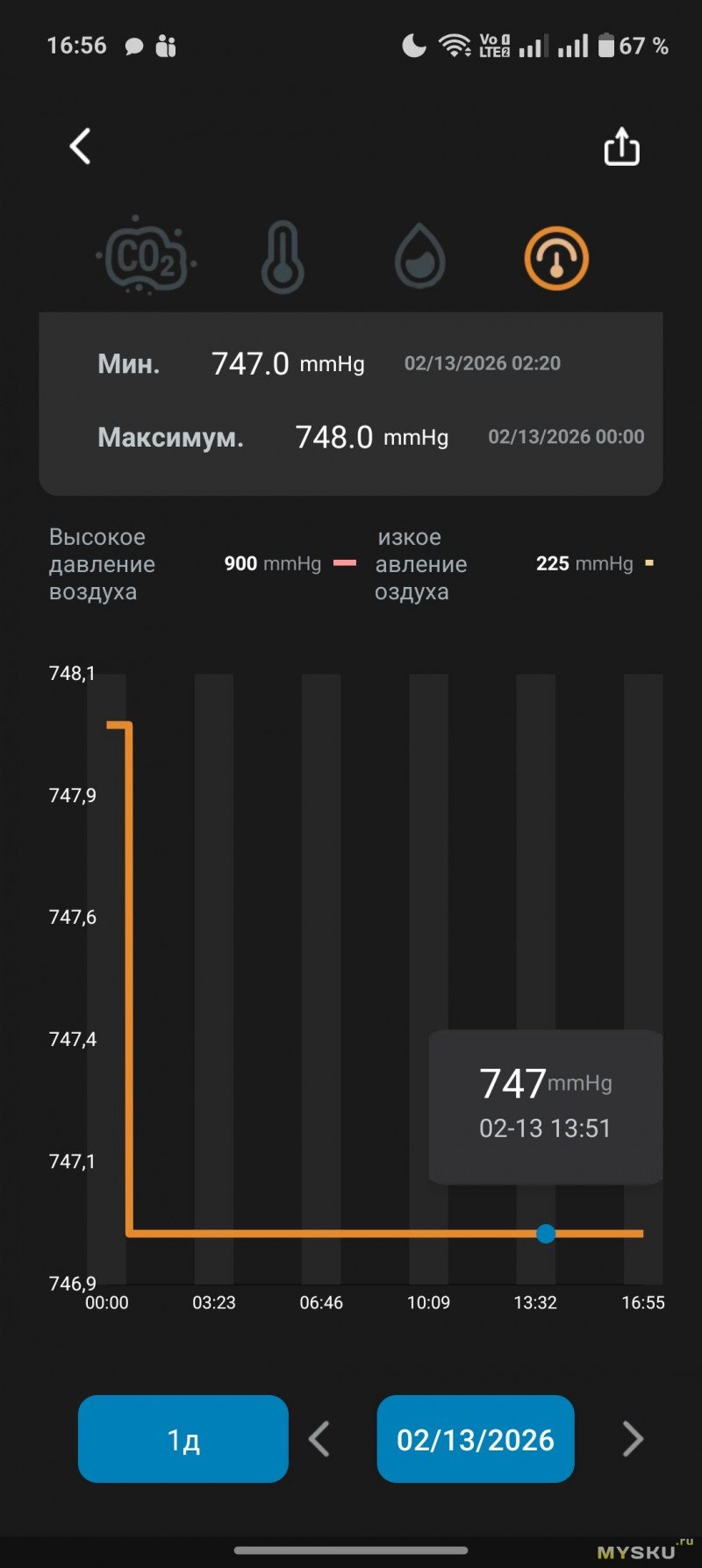Change the 1д time range
The height and width of the screenshot is (1568, 702).
tap(183, 1439)
